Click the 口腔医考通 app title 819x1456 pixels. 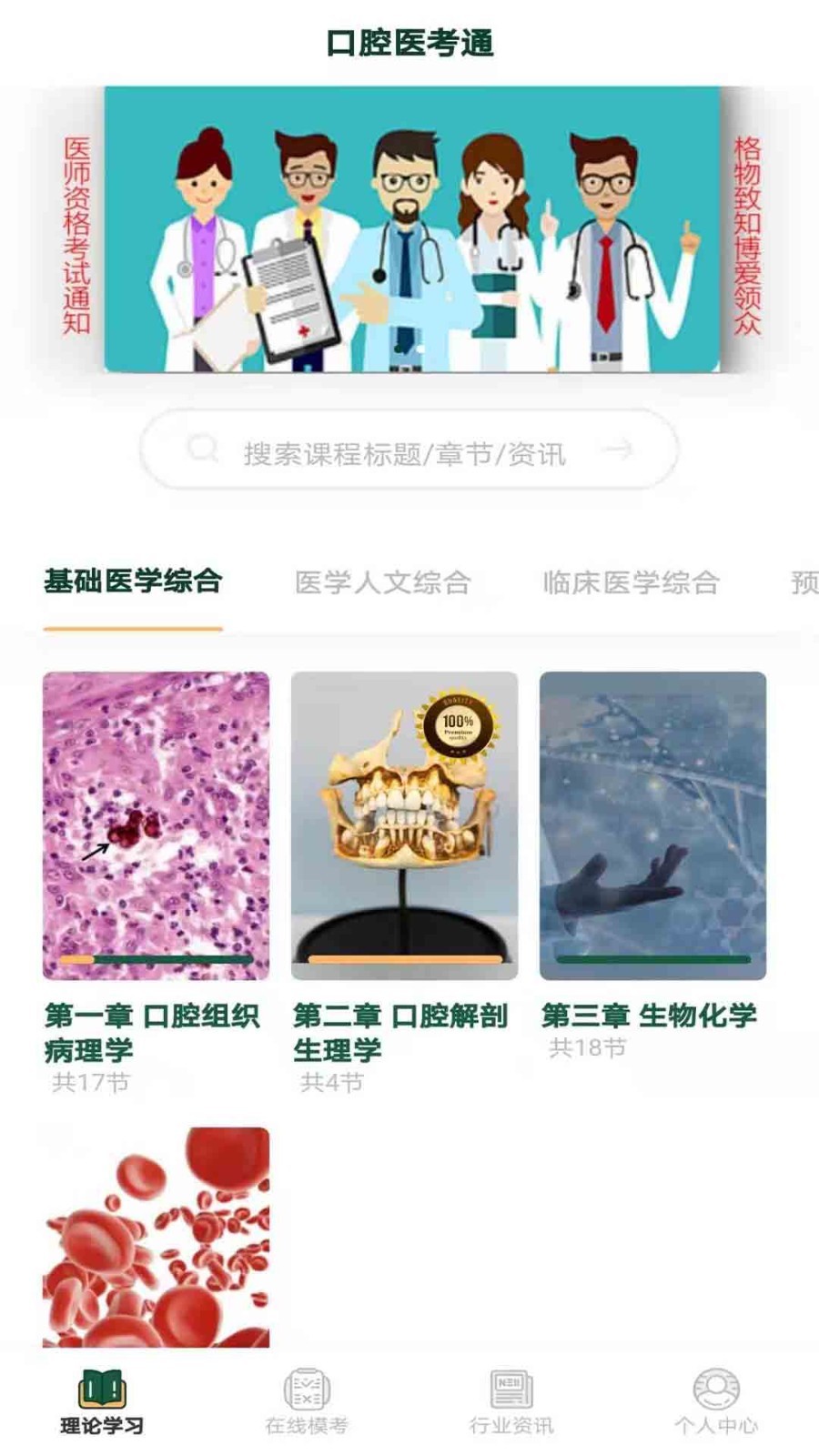(x=409, y=42)
